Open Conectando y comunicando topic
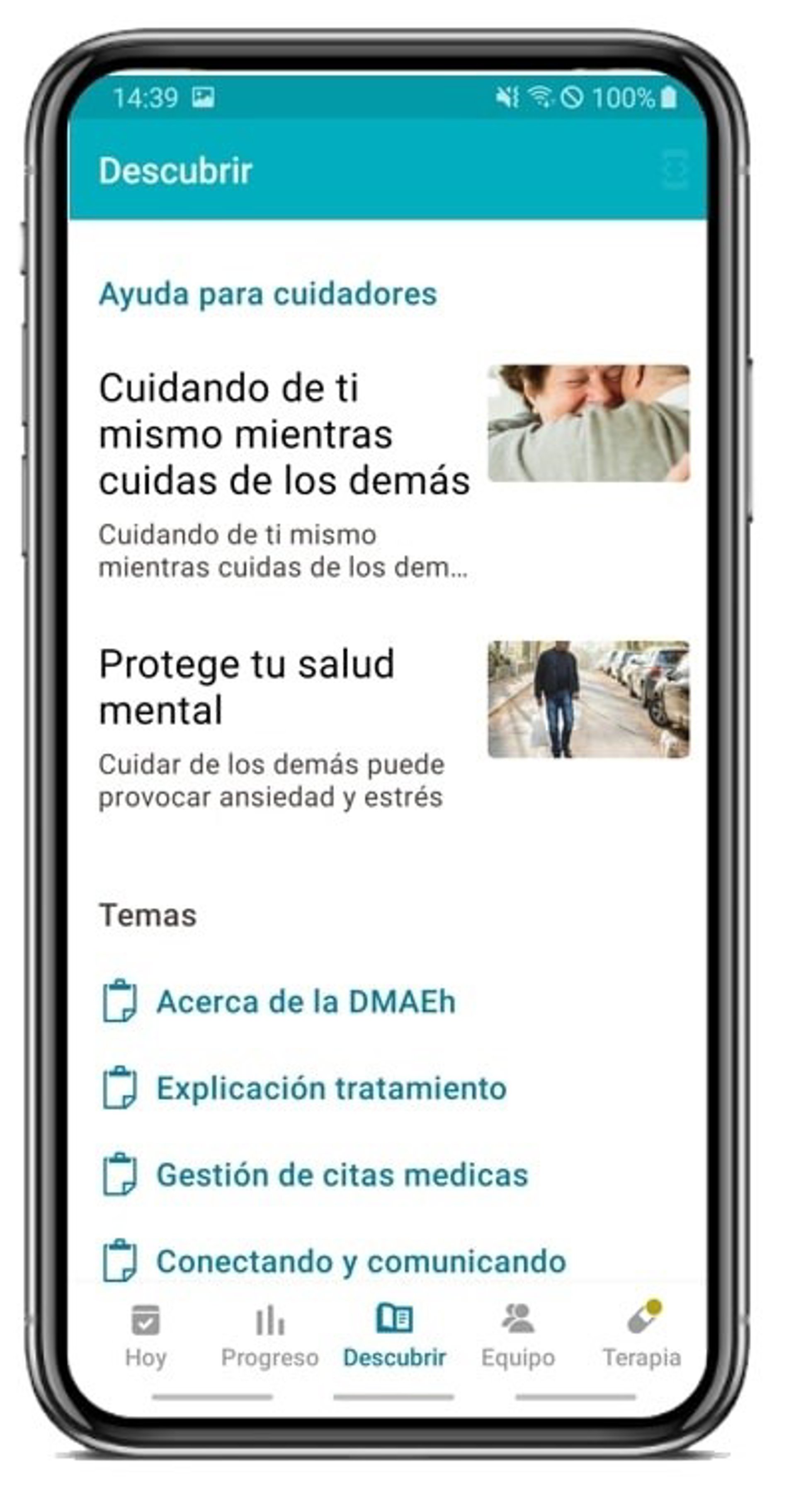The image size is (796, 1512). pyautogui.click(x=360, y=1261)
